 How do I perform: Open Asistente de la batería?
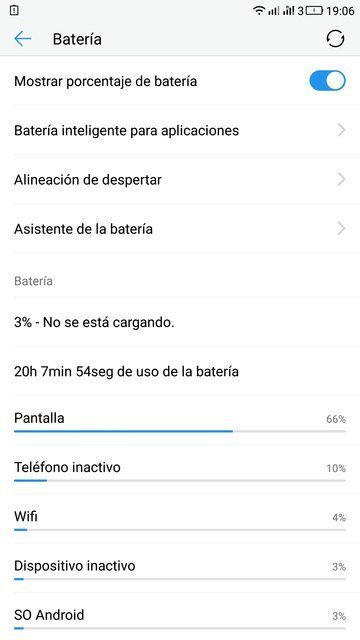point(180,229)
